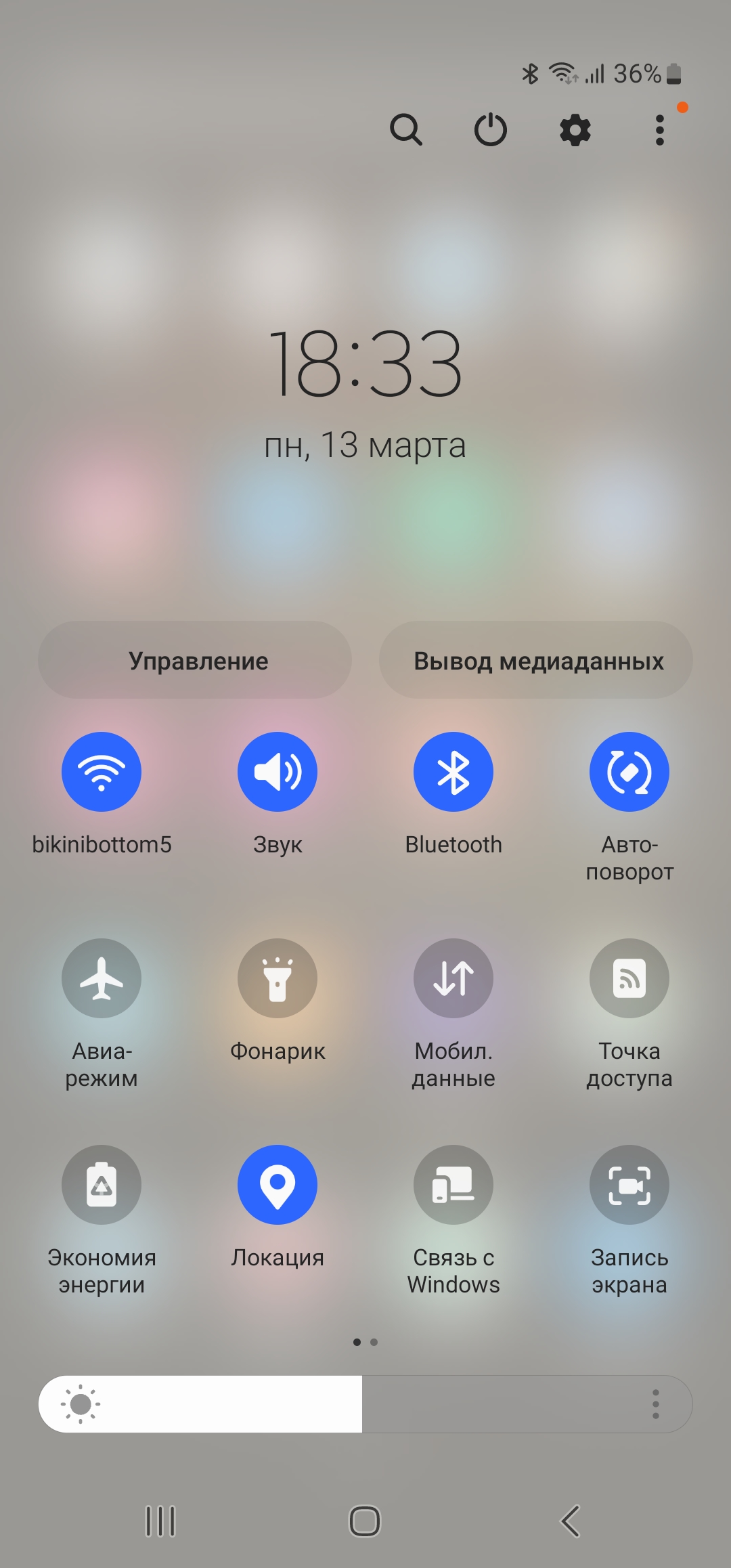Screen dimensions: 731x1568
Task: Turn off Авто-поворот
Action: 629,772
